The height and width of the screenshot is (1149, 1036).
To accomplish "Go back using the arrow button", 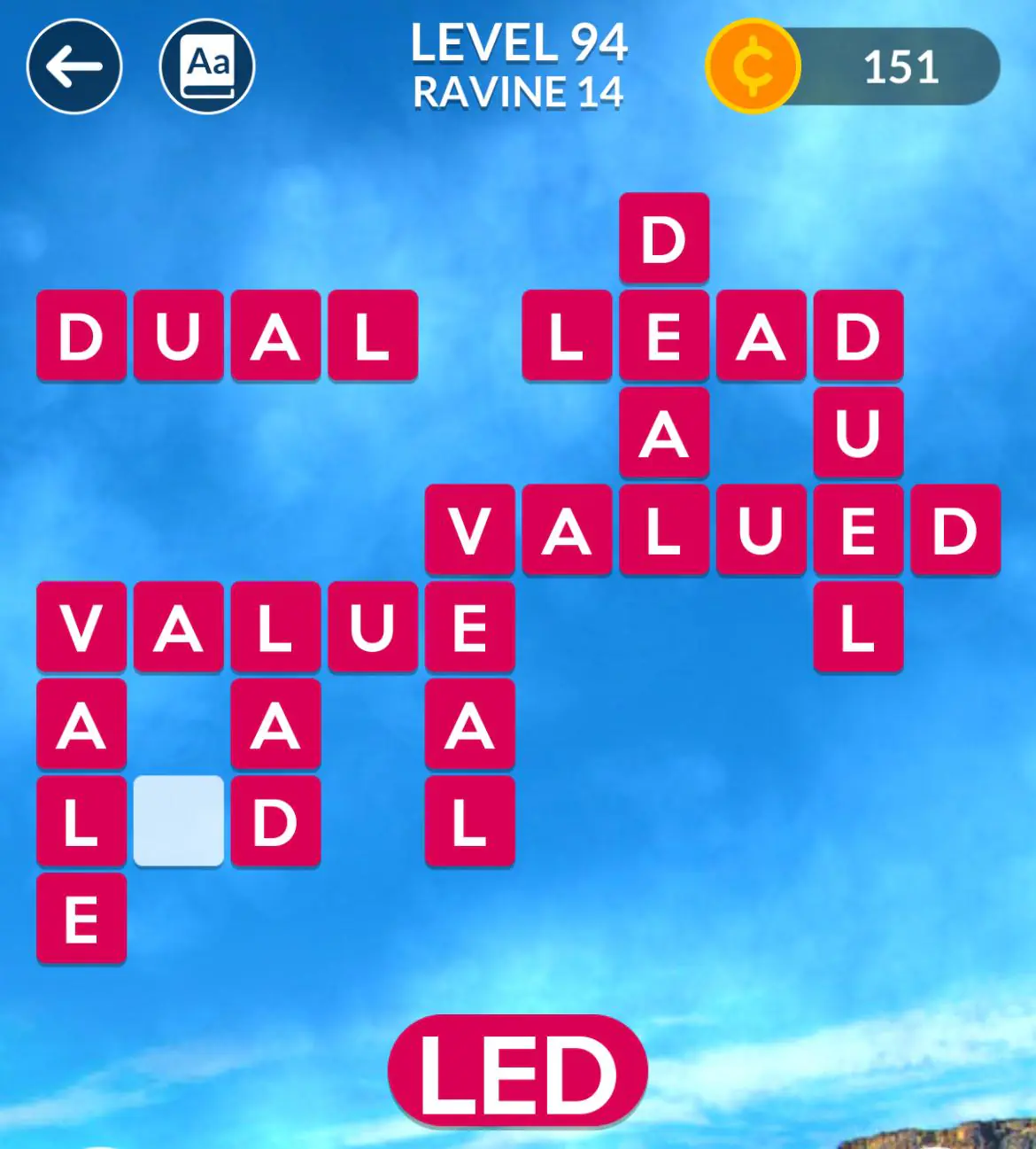I will tap(74, 66).
